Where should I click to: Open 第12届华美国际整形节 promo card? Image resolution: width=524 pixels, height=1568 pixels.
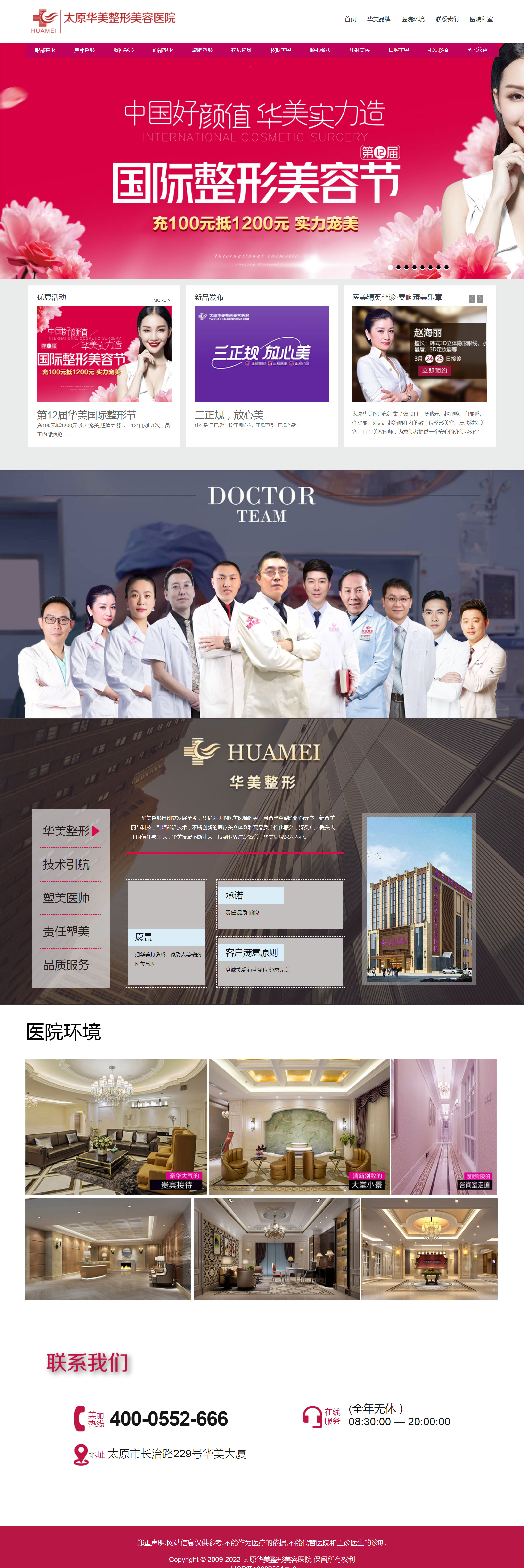[87, 415]
